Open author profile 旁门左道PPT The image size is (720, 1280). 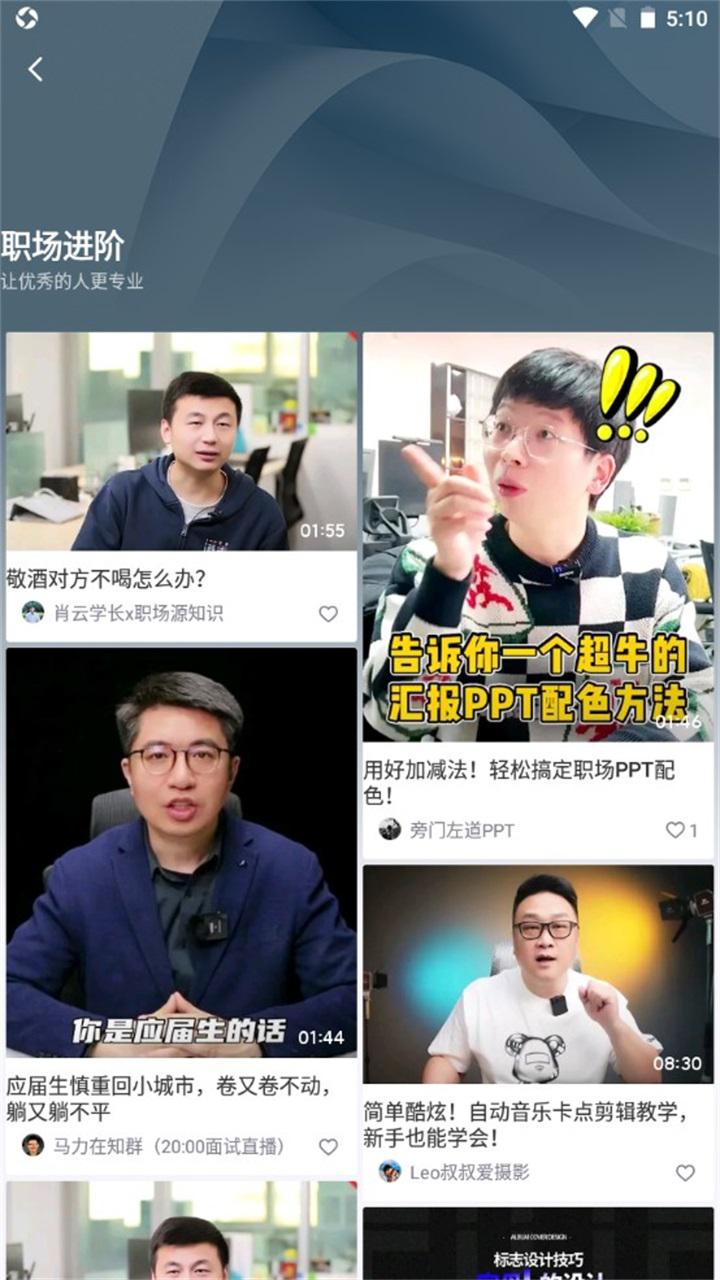(x=447, y=830)
